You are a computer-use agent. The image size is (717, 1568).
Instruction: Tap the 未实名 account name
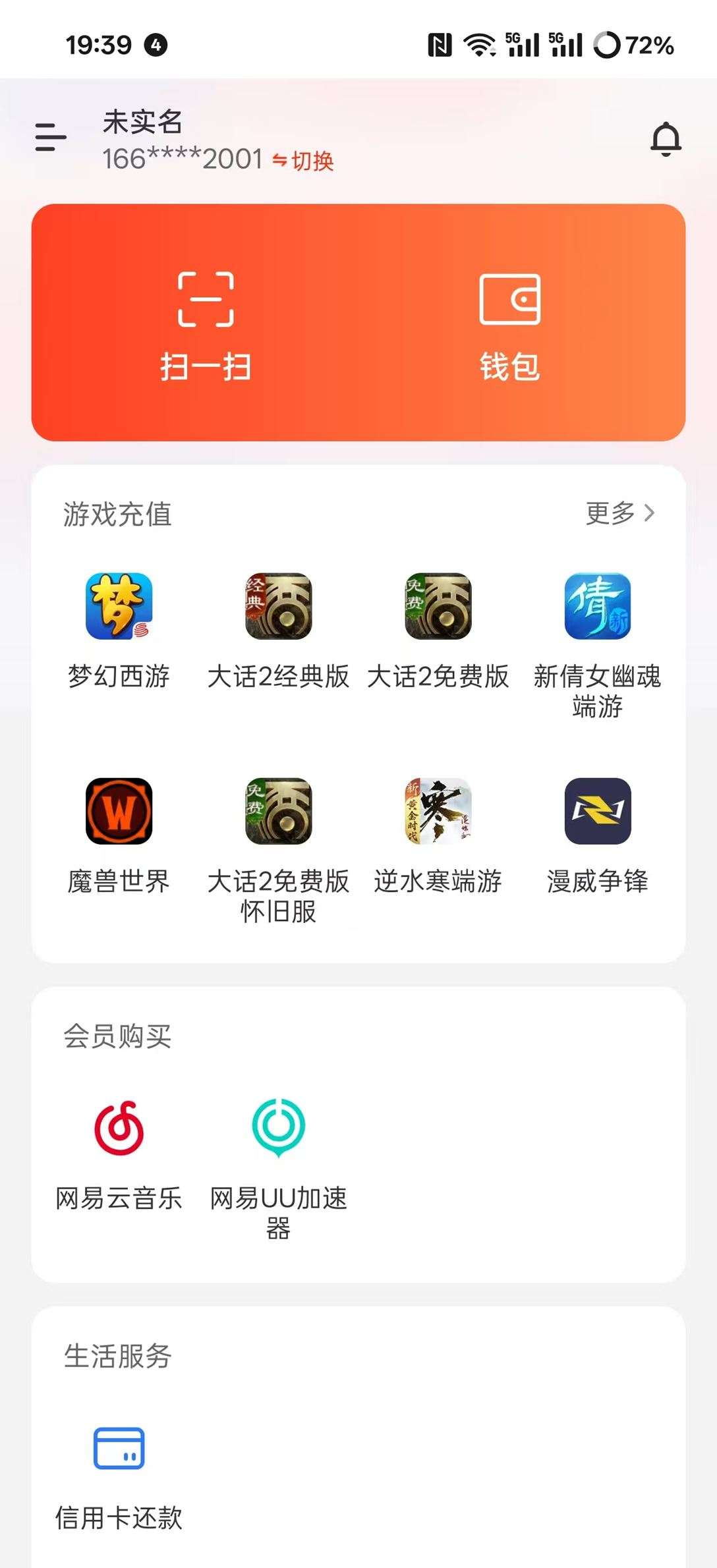(142, 124)
